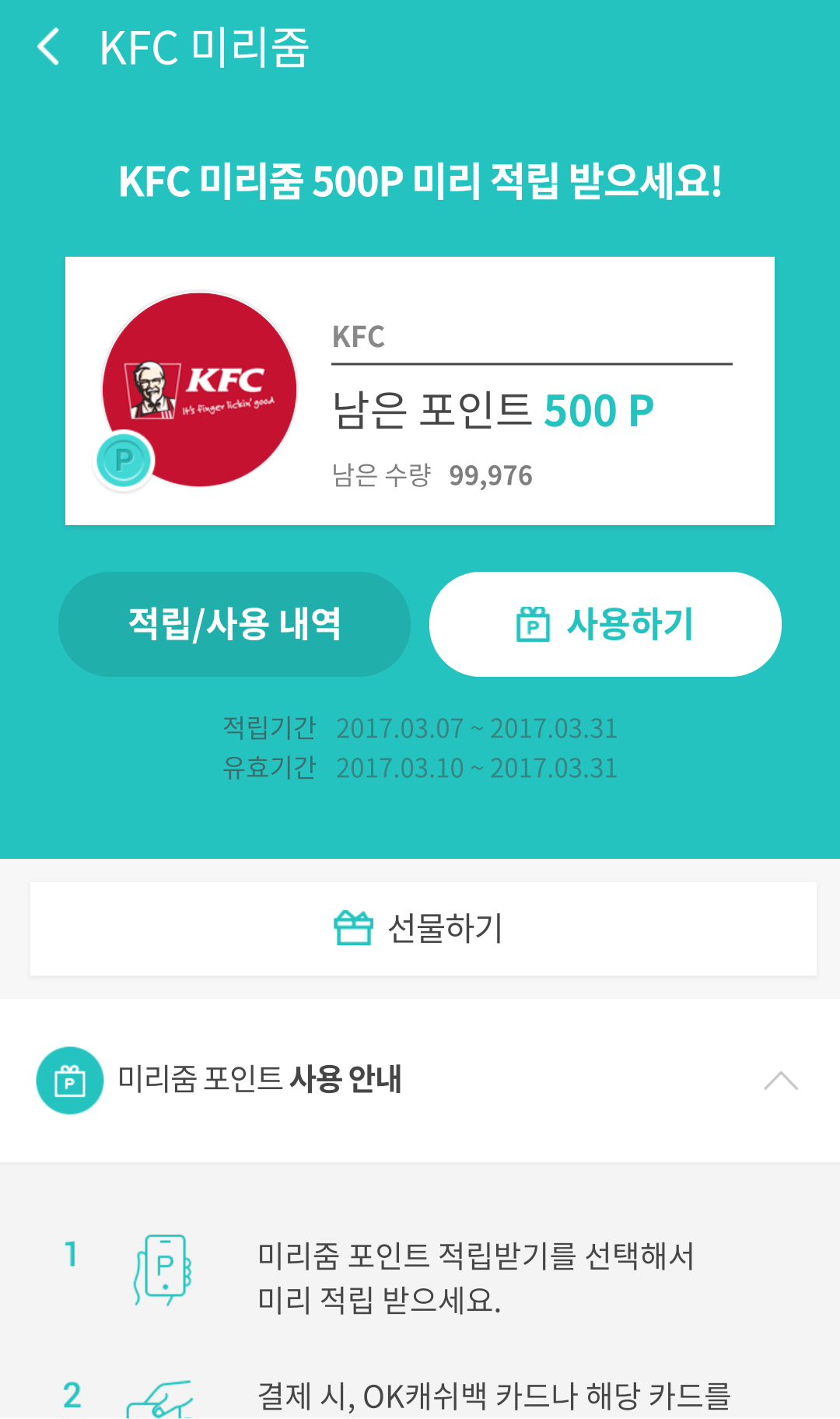The image size is (840, 1419).
Task: Open 적립/사용 내역 history
Action: tap(234, 624)
